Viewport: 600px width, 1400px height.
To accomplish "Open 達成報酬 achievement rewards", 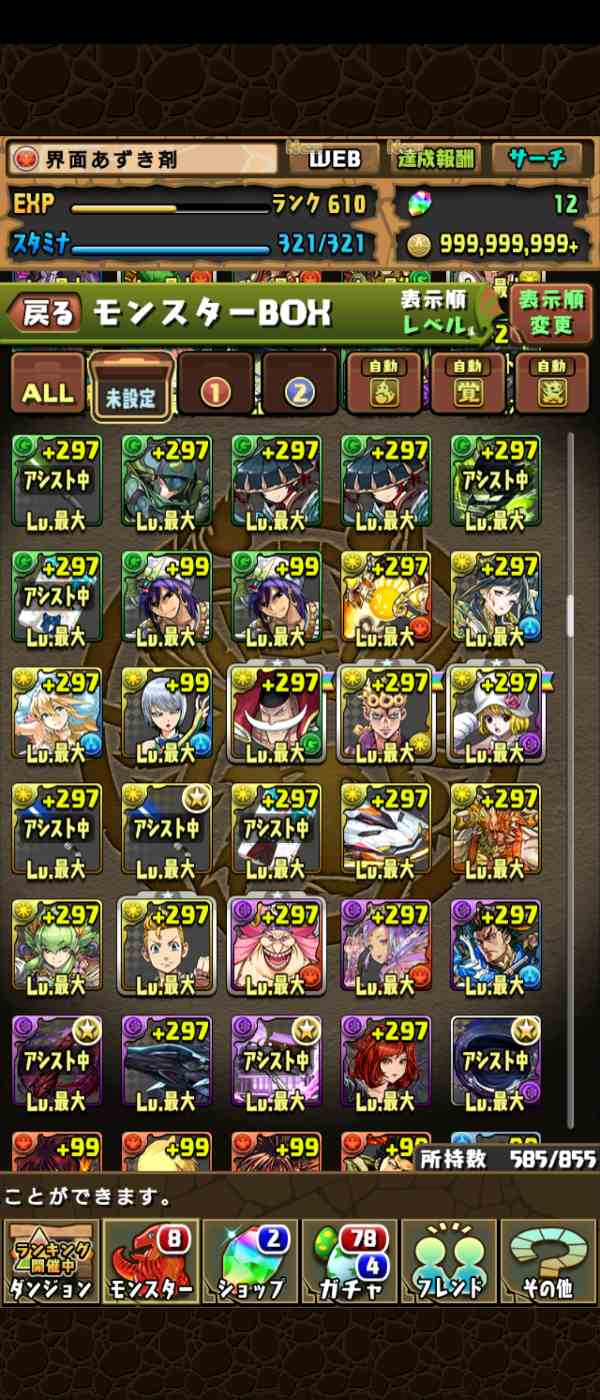I will point(437,158).
